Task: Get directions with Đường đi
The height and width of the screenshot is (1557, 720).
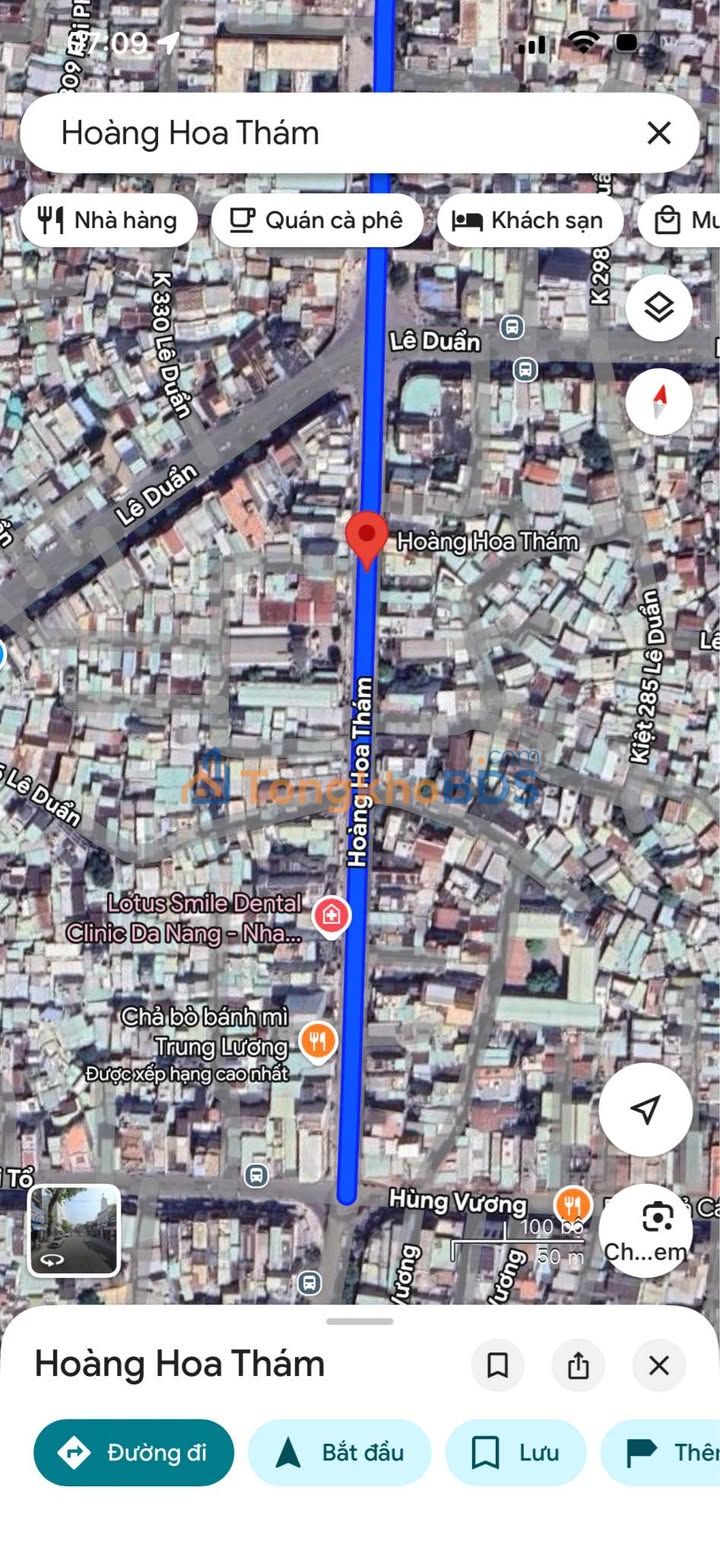Action: (134, 1452)
